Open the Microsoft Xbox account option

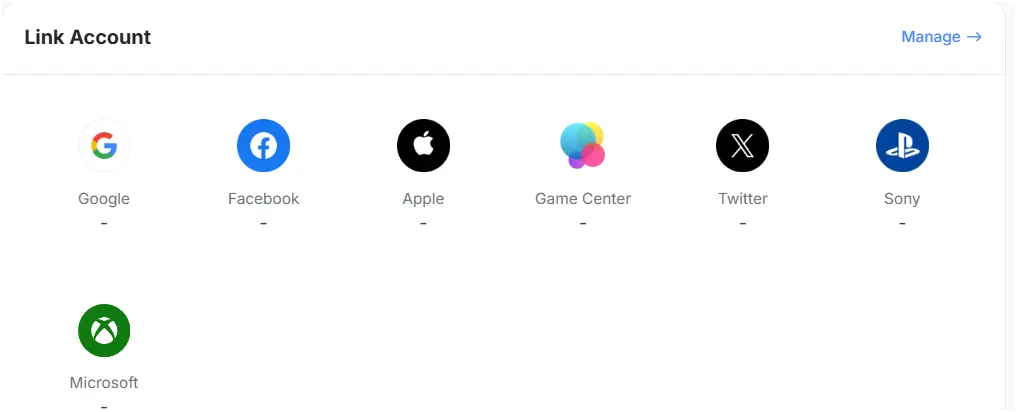click(104, 330)
